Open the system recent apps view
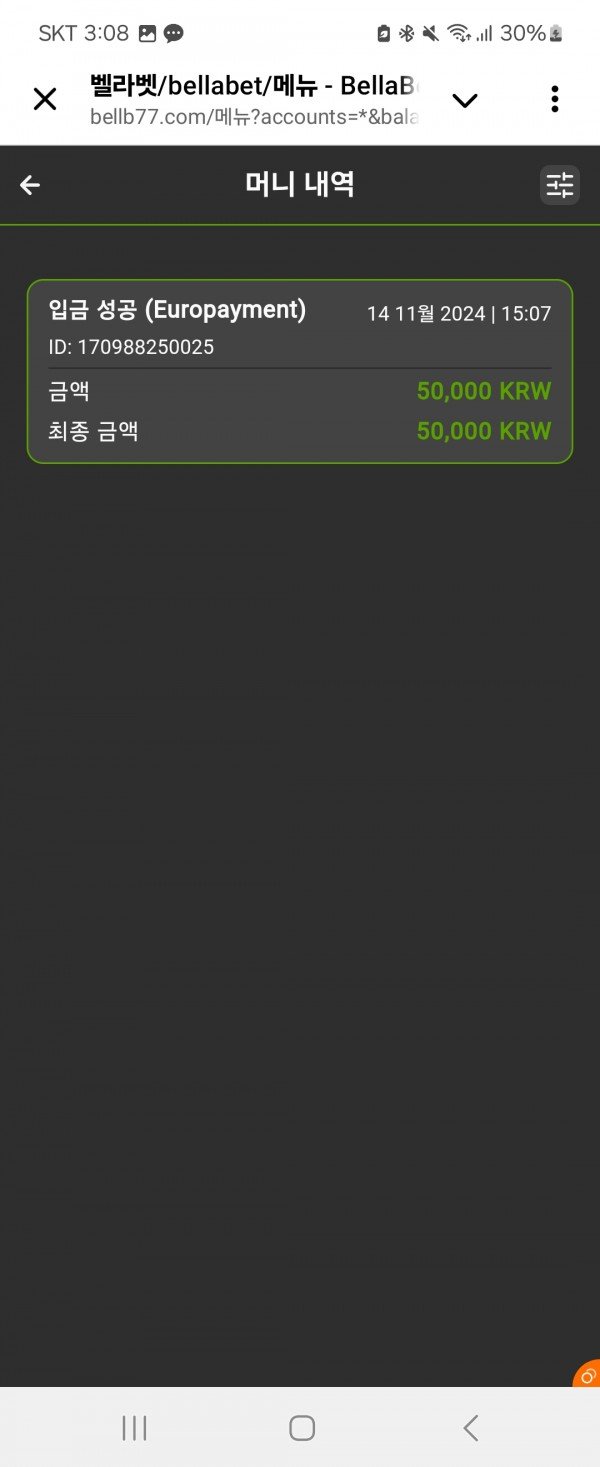This screenshot has height=1467, width=600. pyautogui.click(x=134, y=1428)
